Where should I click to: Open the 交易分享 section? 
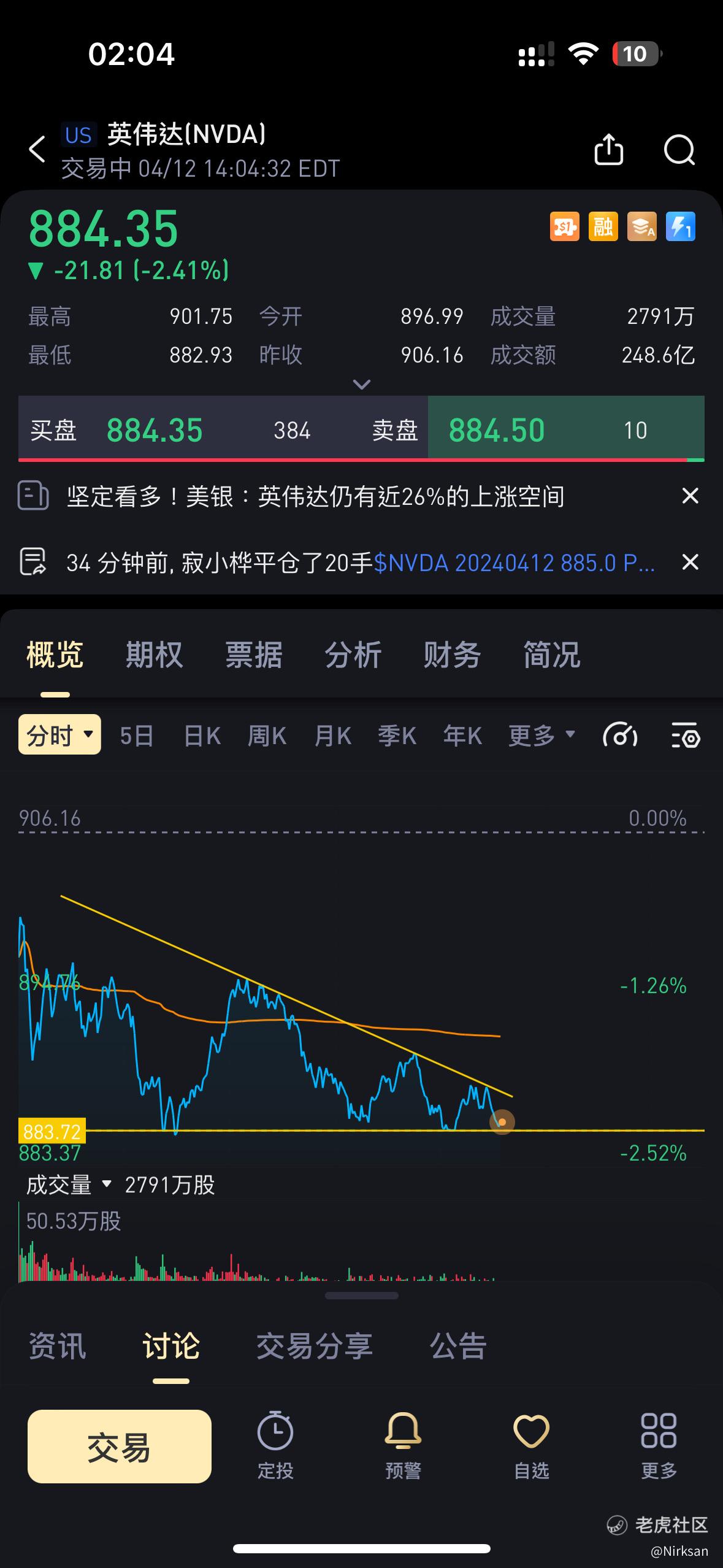pyautogui.click(x=315, y=1347)
